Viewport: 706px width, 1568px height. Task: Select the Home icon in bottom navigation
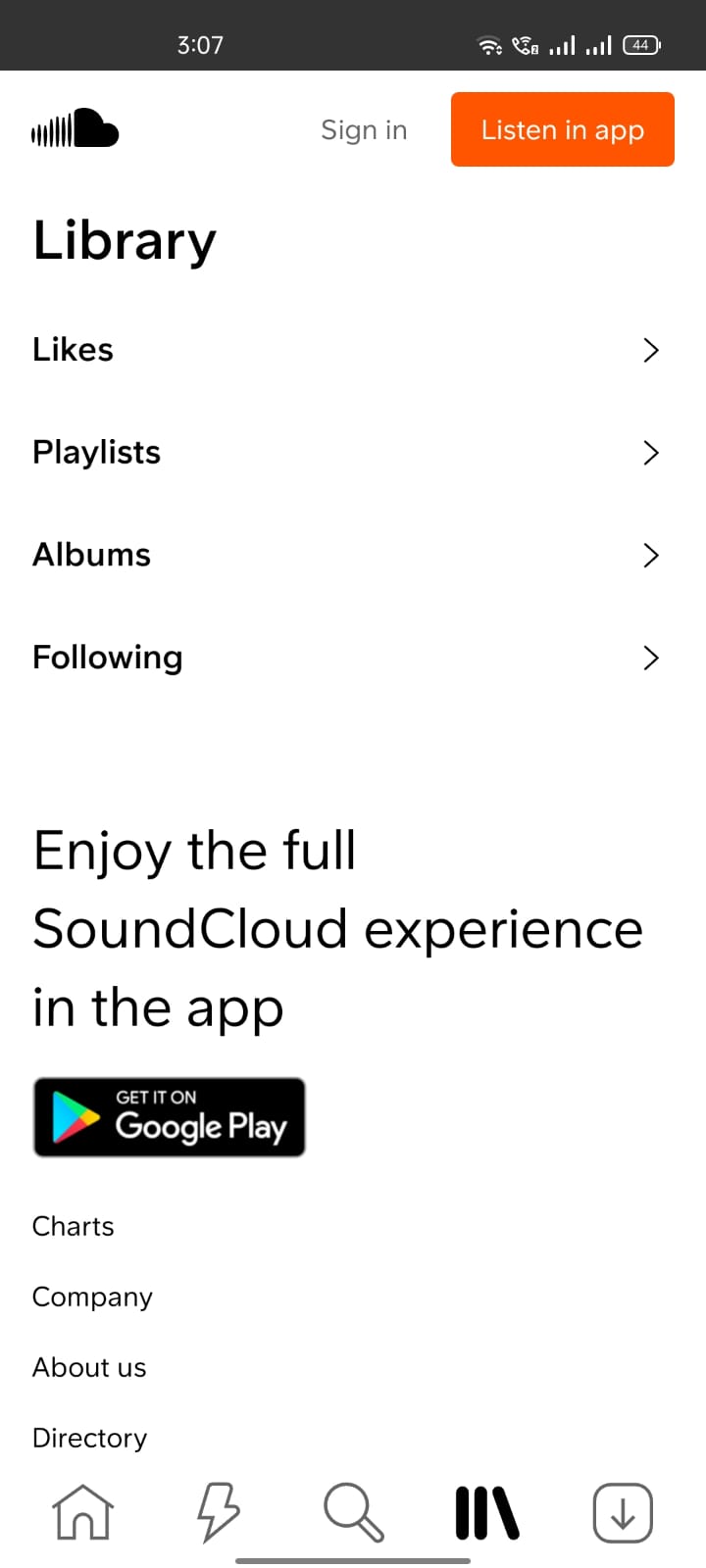pos(82,1512)
